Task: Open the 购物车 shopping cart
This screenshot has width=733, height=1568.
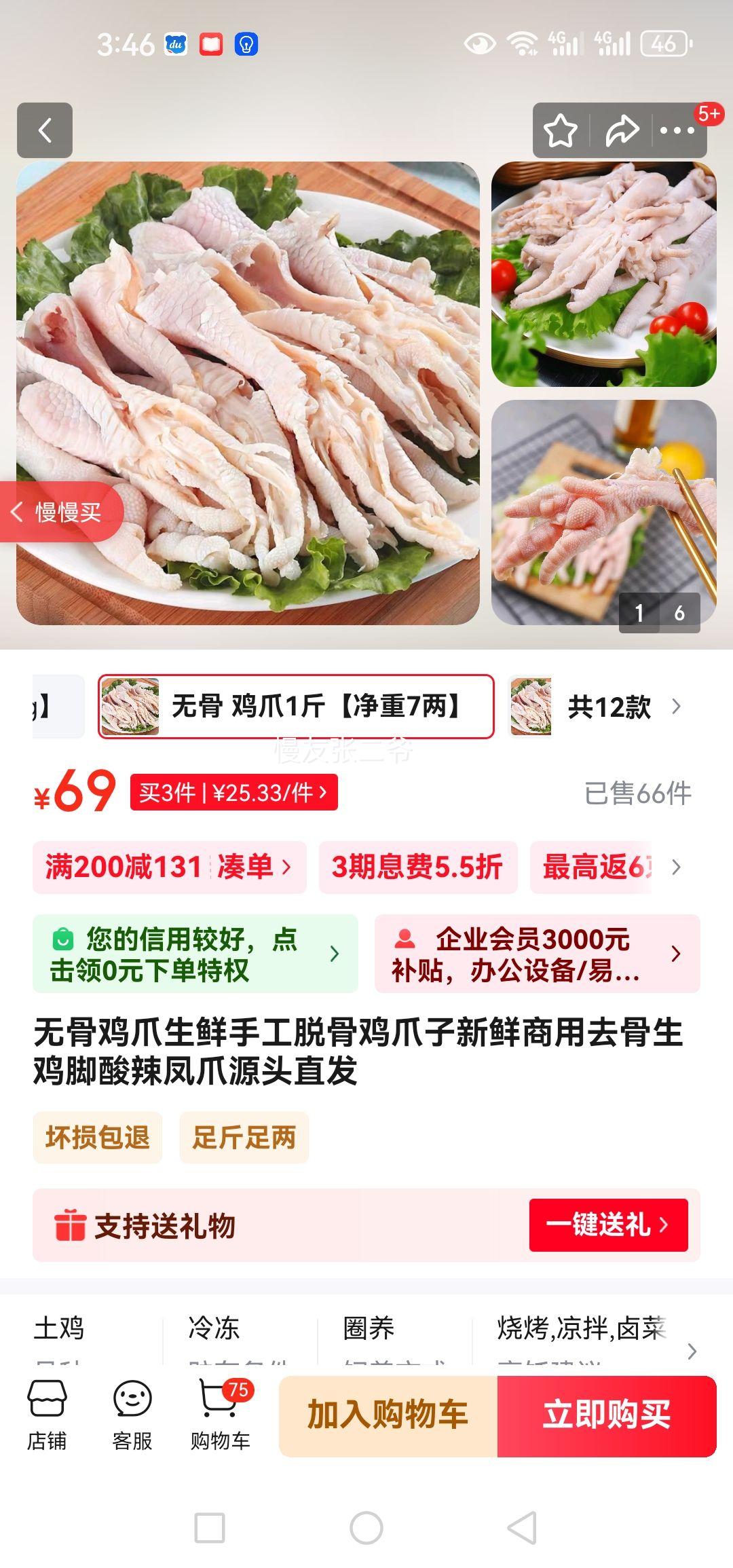Action: coord(220,1415)
